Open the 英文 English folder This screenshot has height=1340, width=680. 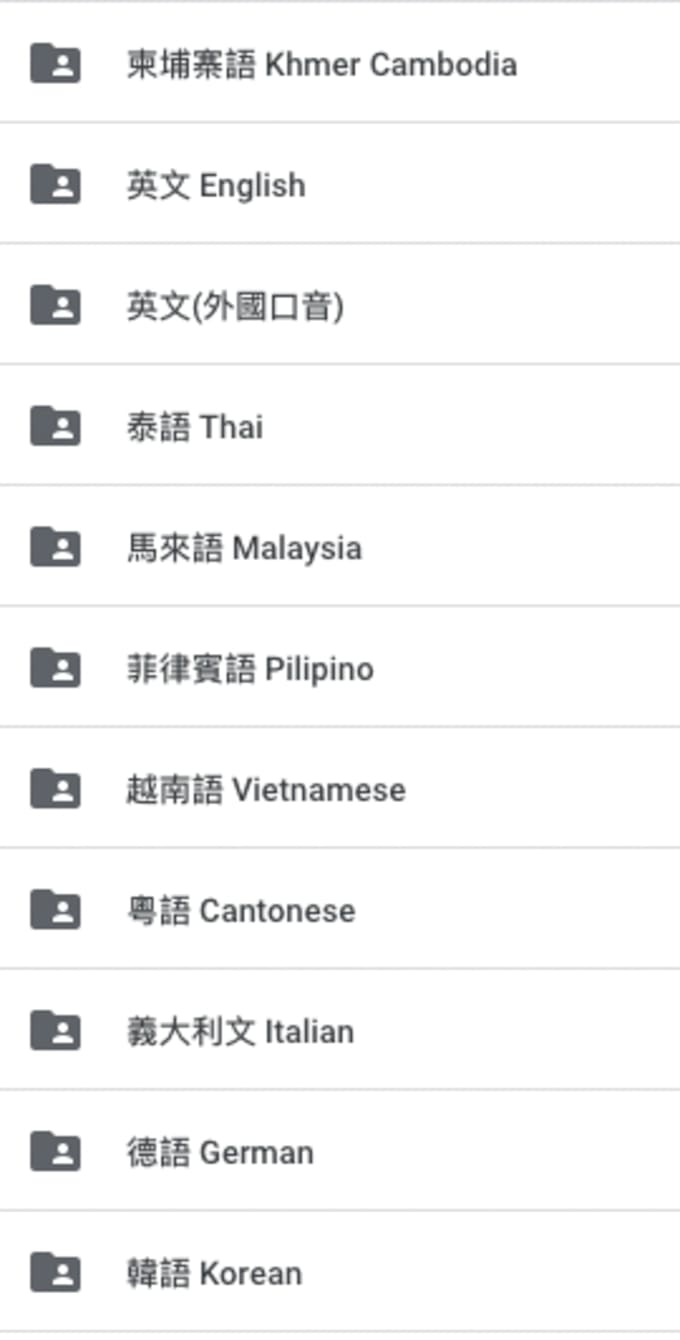[x=216, y=186]
